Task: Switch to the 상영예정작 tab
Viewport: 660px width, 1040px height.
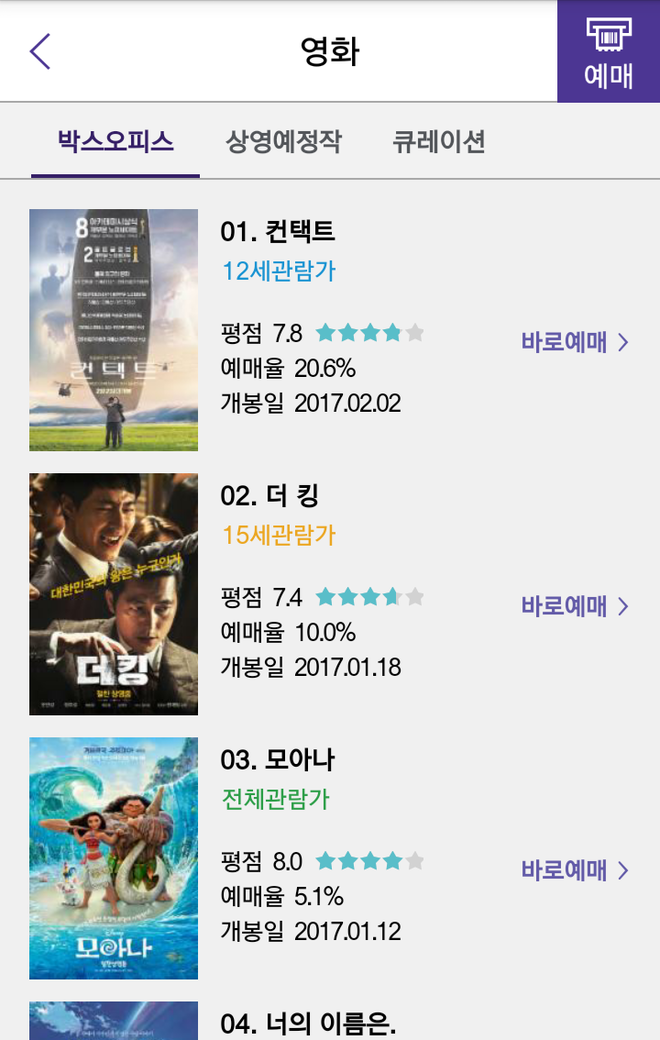Action: 284,142
